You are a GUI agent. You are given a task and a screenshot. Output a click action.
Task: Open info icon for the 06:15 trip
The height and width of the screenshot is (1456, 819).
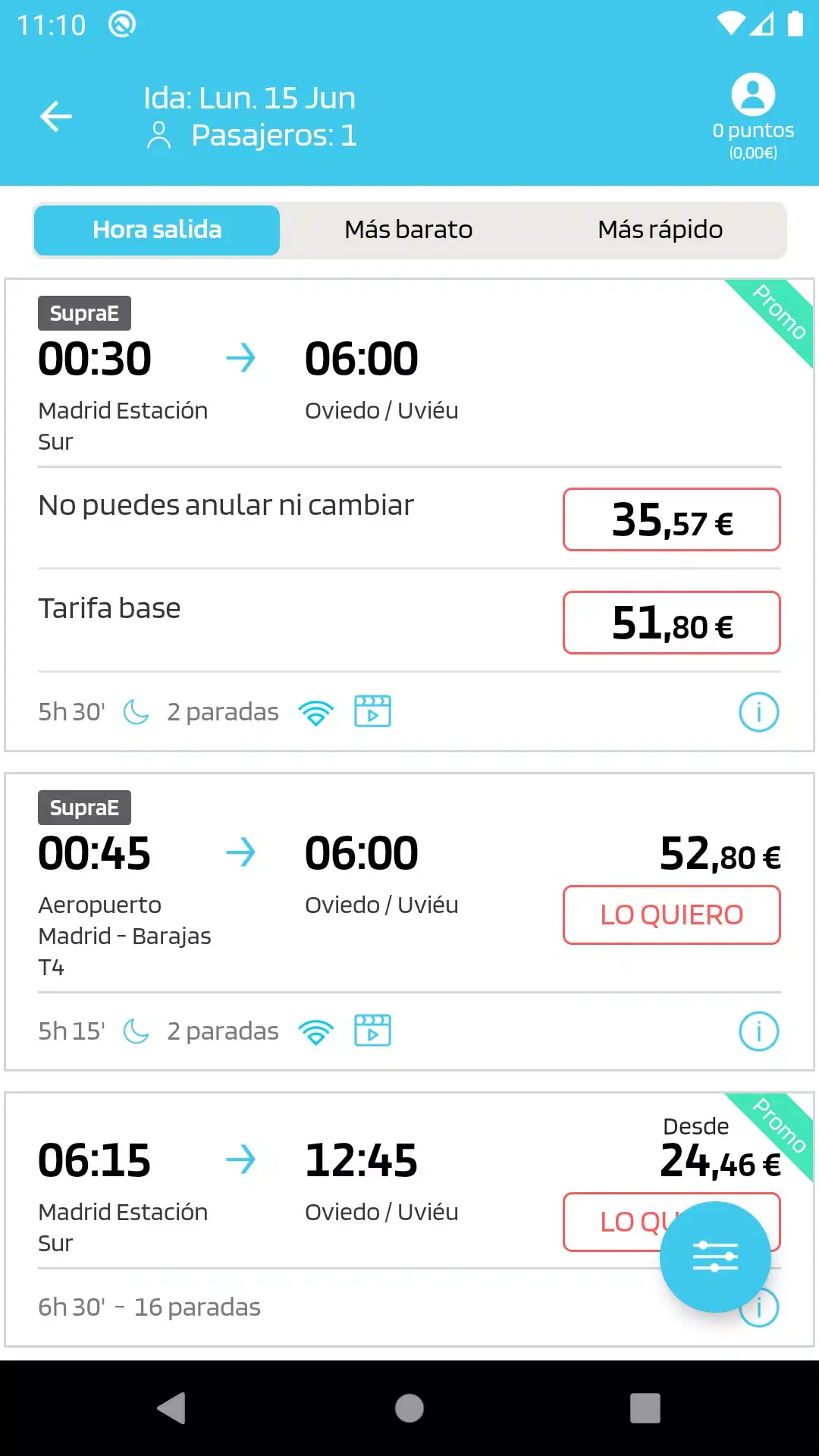[758, 1307]
